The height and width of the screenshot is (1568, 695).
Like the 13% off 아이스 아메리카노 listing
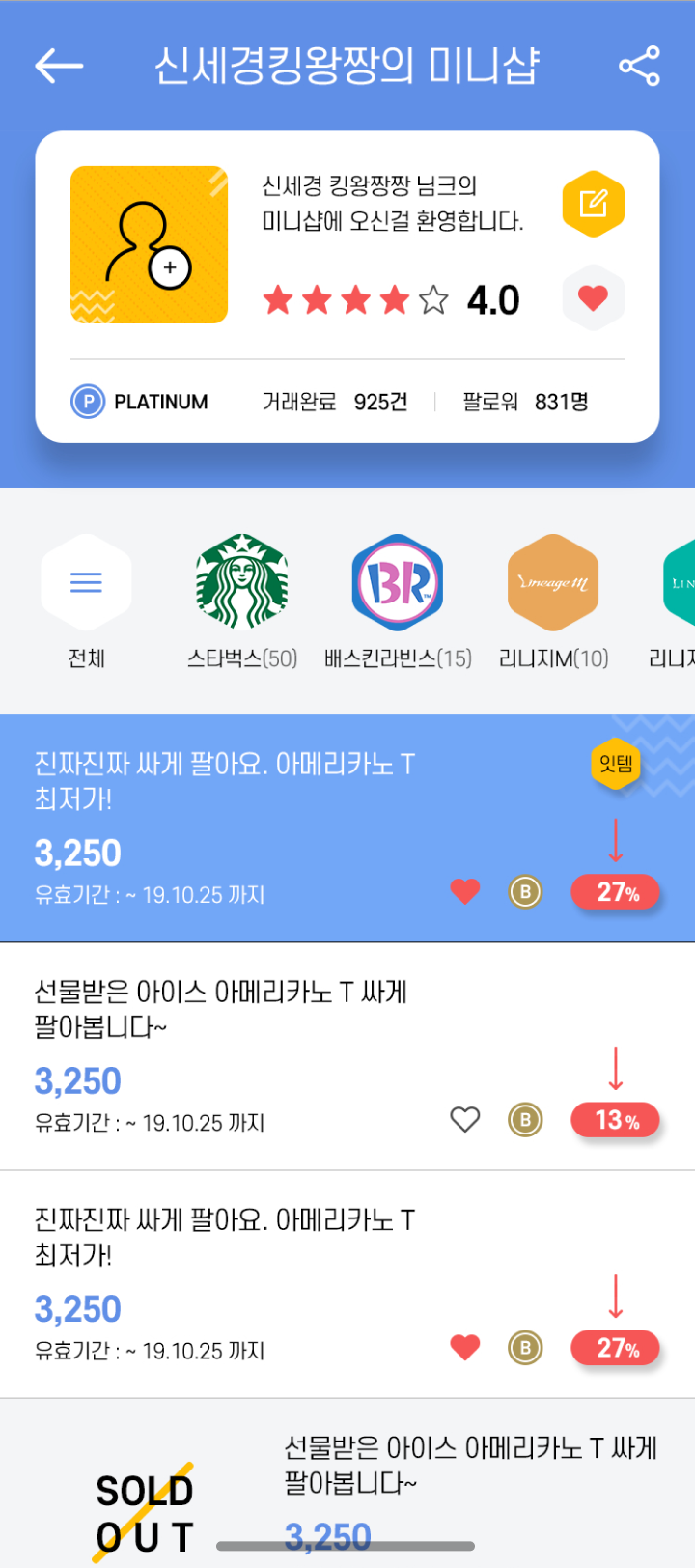point(465,1120)
